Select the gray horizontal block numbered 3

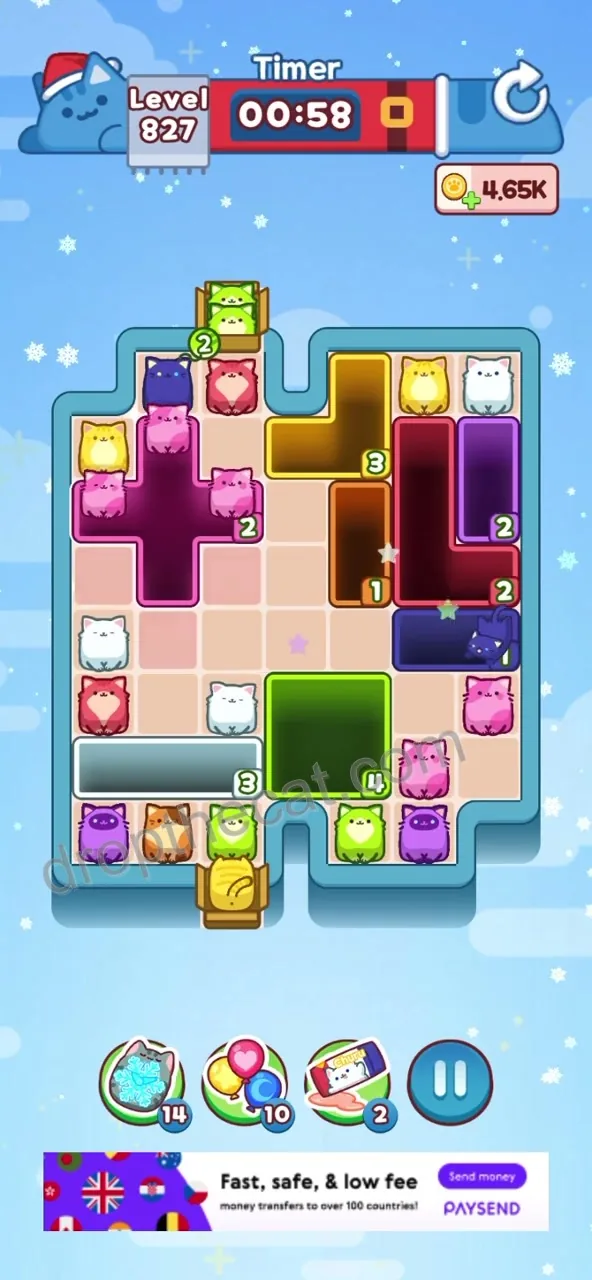pos(167,767)
